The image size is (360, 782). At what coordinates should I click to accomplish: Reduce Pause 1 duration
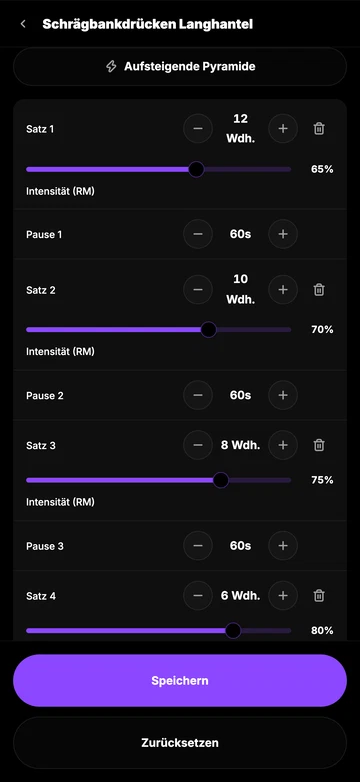click(198, 234)
